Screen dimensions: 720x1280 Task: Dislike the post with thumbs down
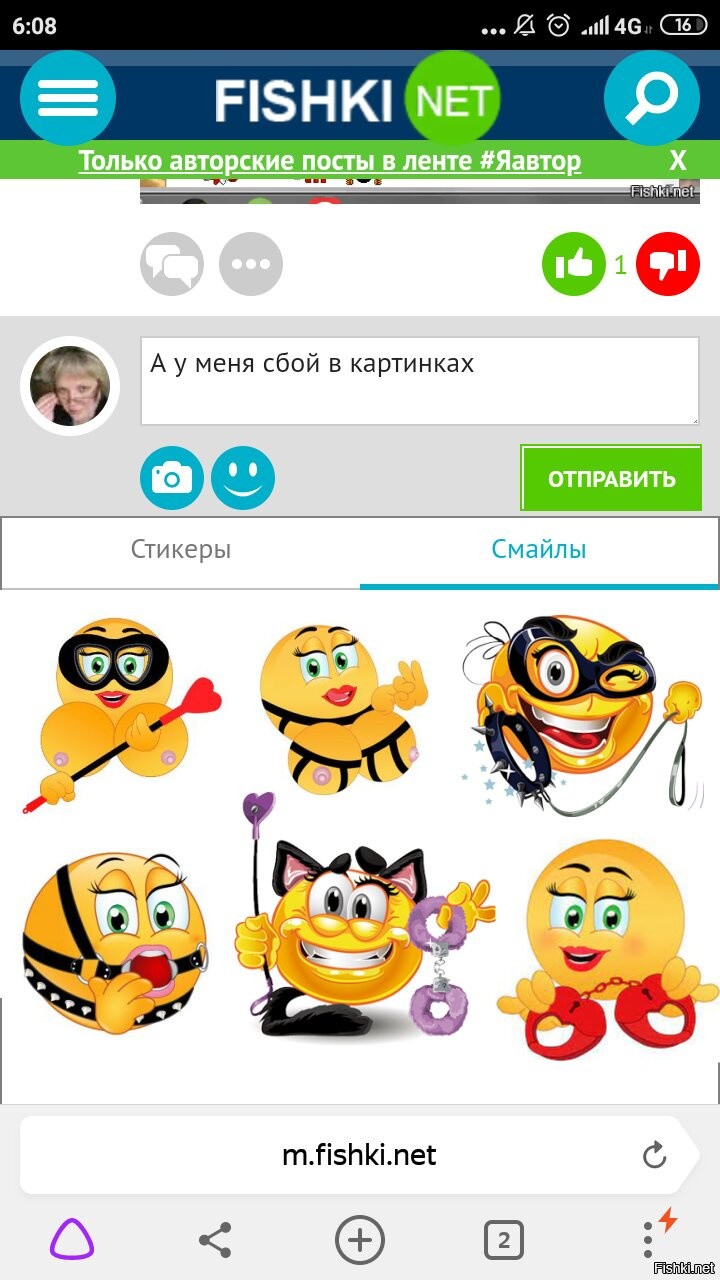(668, 264)
